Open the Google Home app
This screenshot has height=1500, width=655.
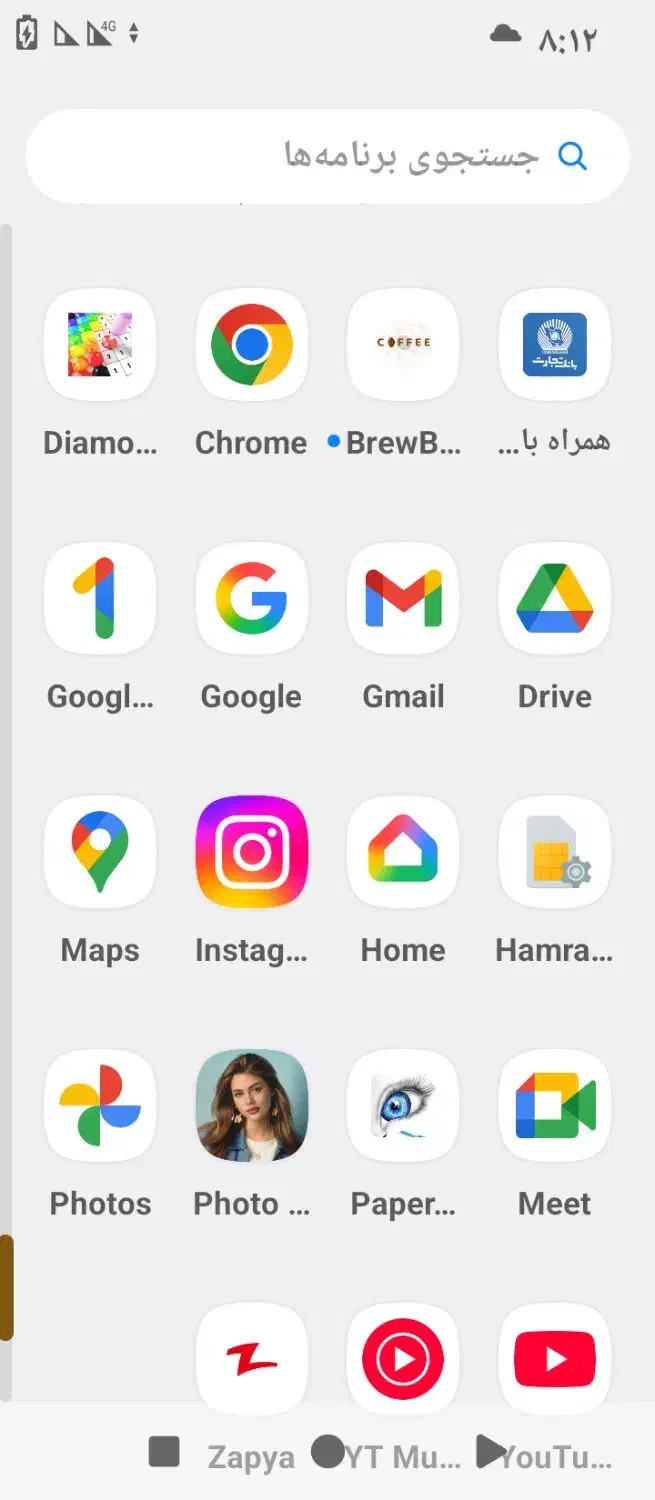pyautogui.click(x=403, y=852)
